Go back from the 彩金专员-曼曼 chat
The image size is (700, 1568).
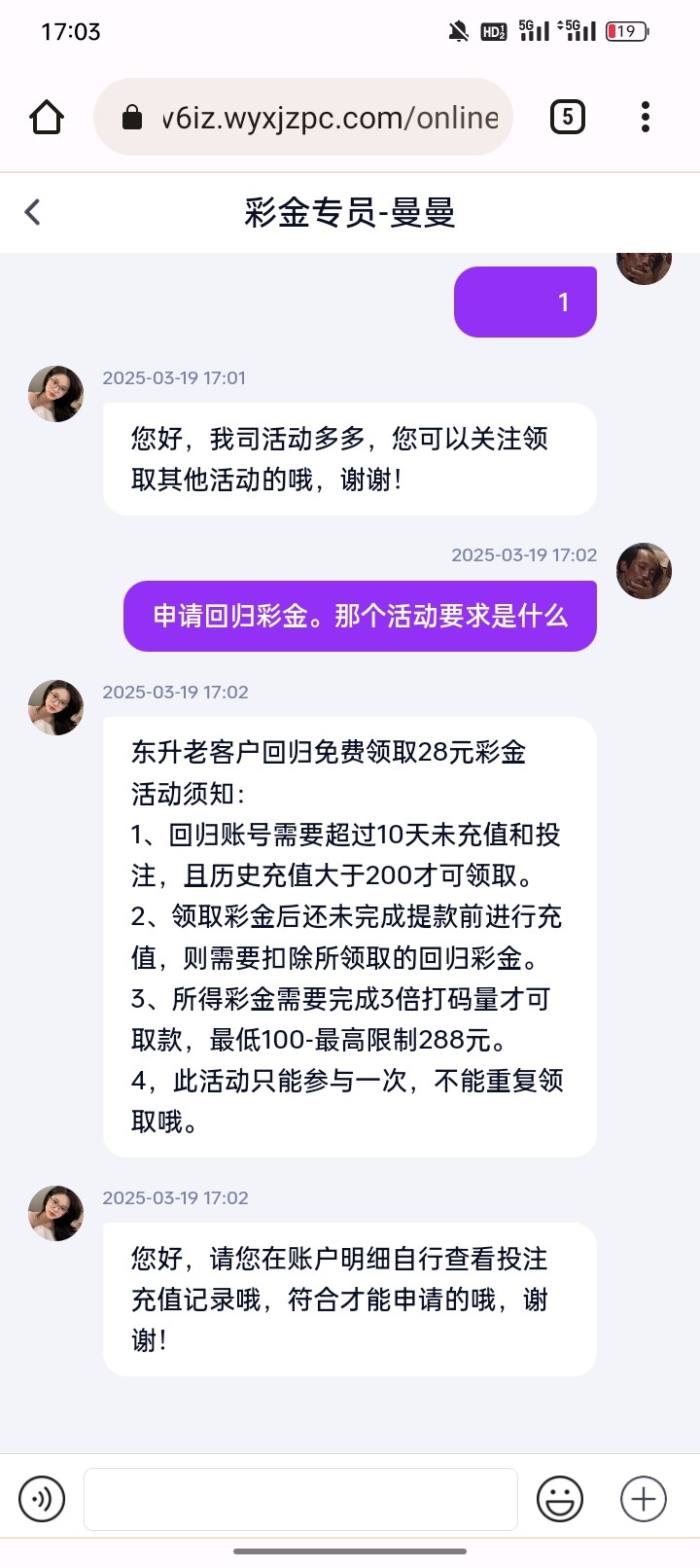(33, 212)
